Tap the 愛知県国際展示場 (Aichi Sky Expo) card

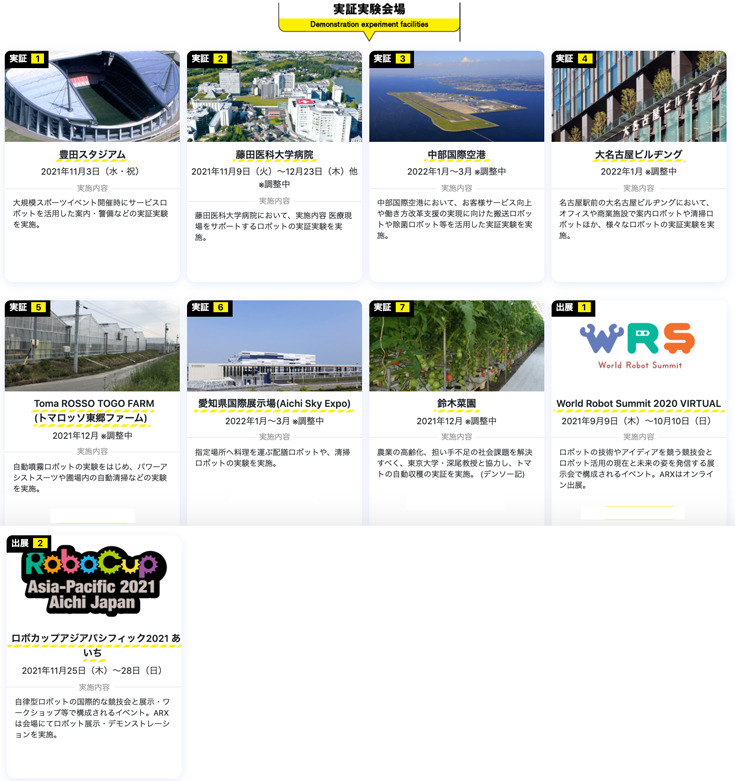tap(274, 404)
